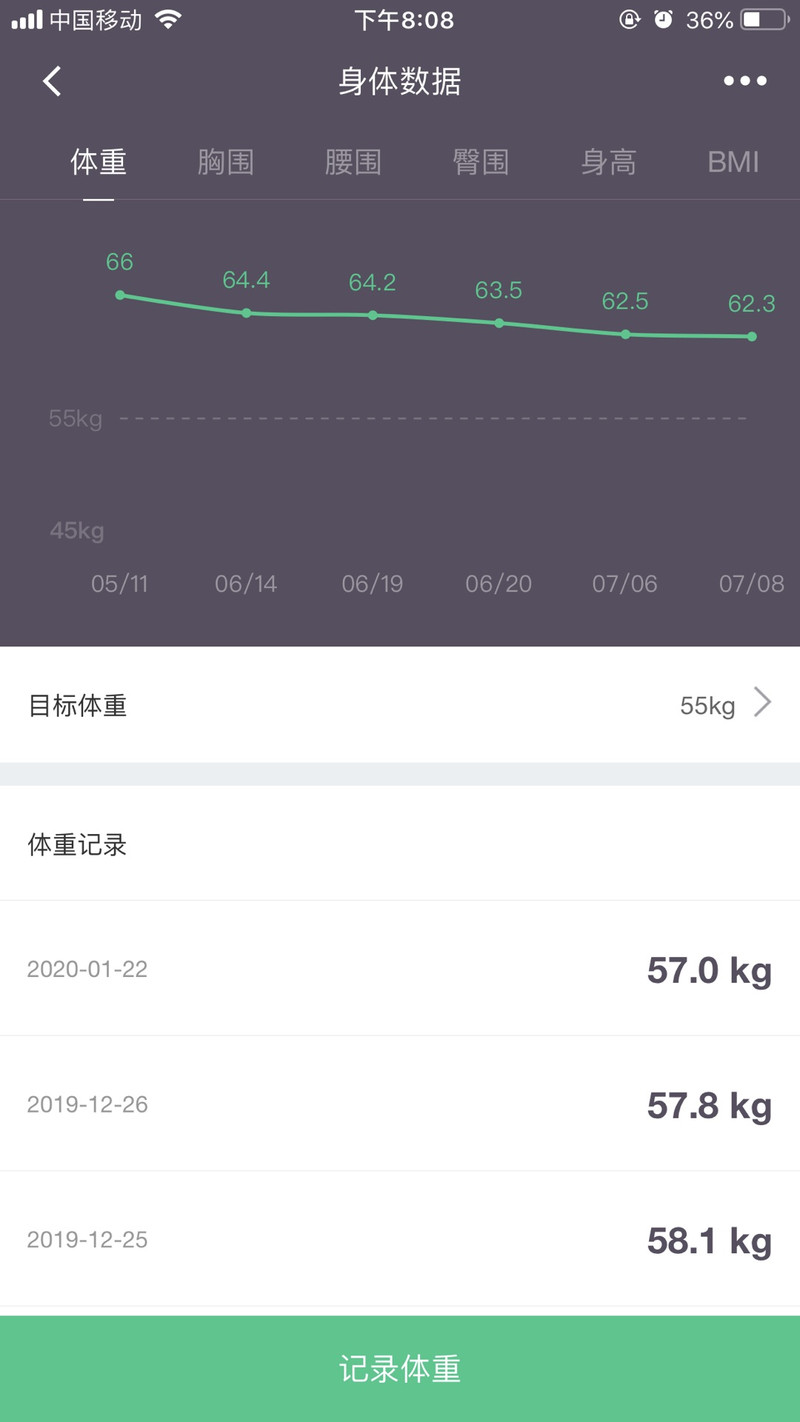Go back using the top-left arrow
This screenshot has width=800, height=1422.
52,81
